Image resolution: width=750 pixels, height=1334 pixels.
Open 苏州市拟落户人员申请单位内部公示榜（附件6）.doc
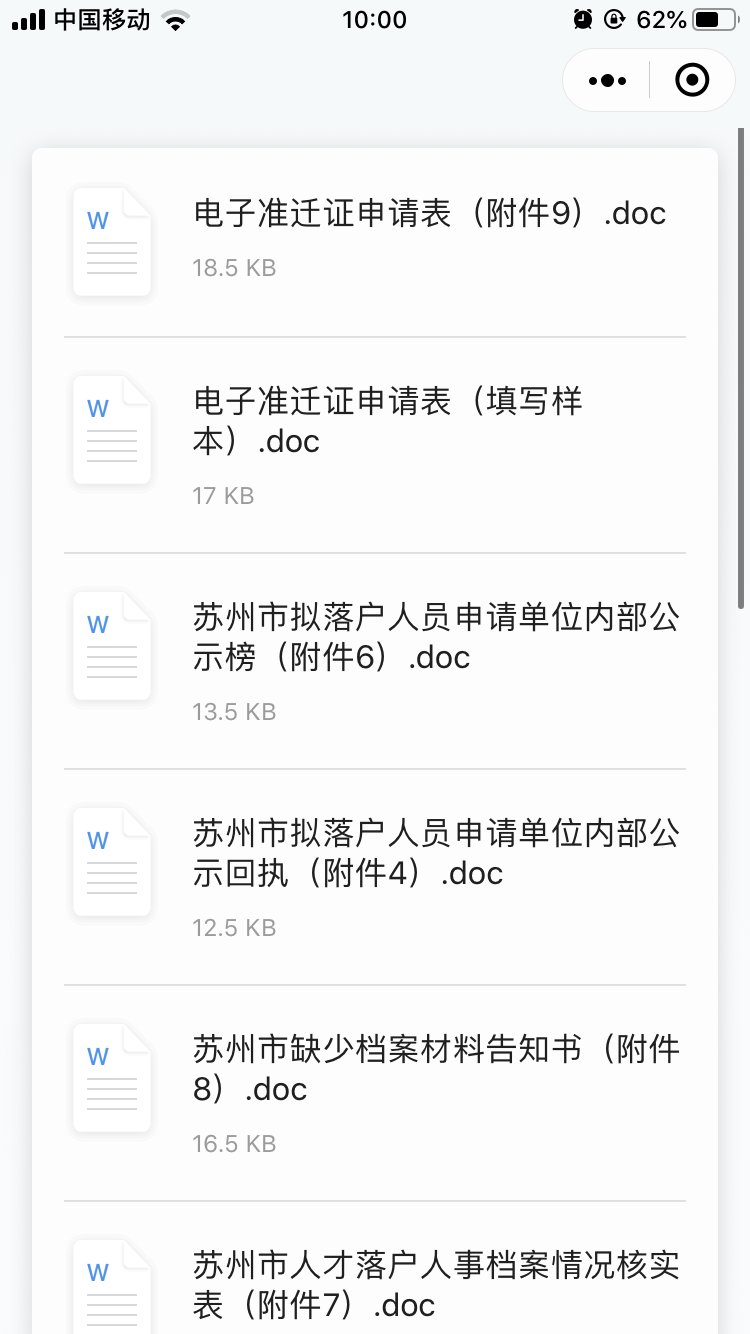435,637
